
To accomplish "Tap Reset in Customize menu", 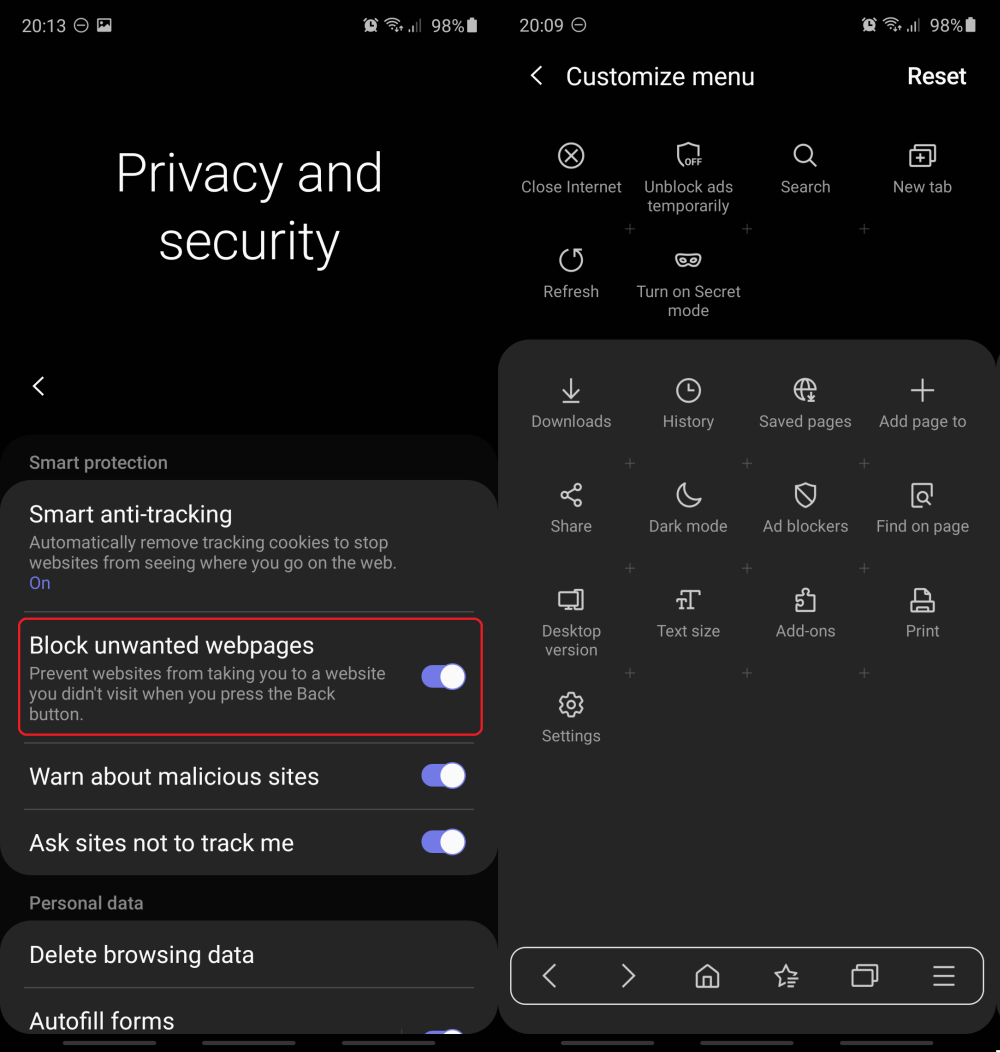I will pos(936,76).
